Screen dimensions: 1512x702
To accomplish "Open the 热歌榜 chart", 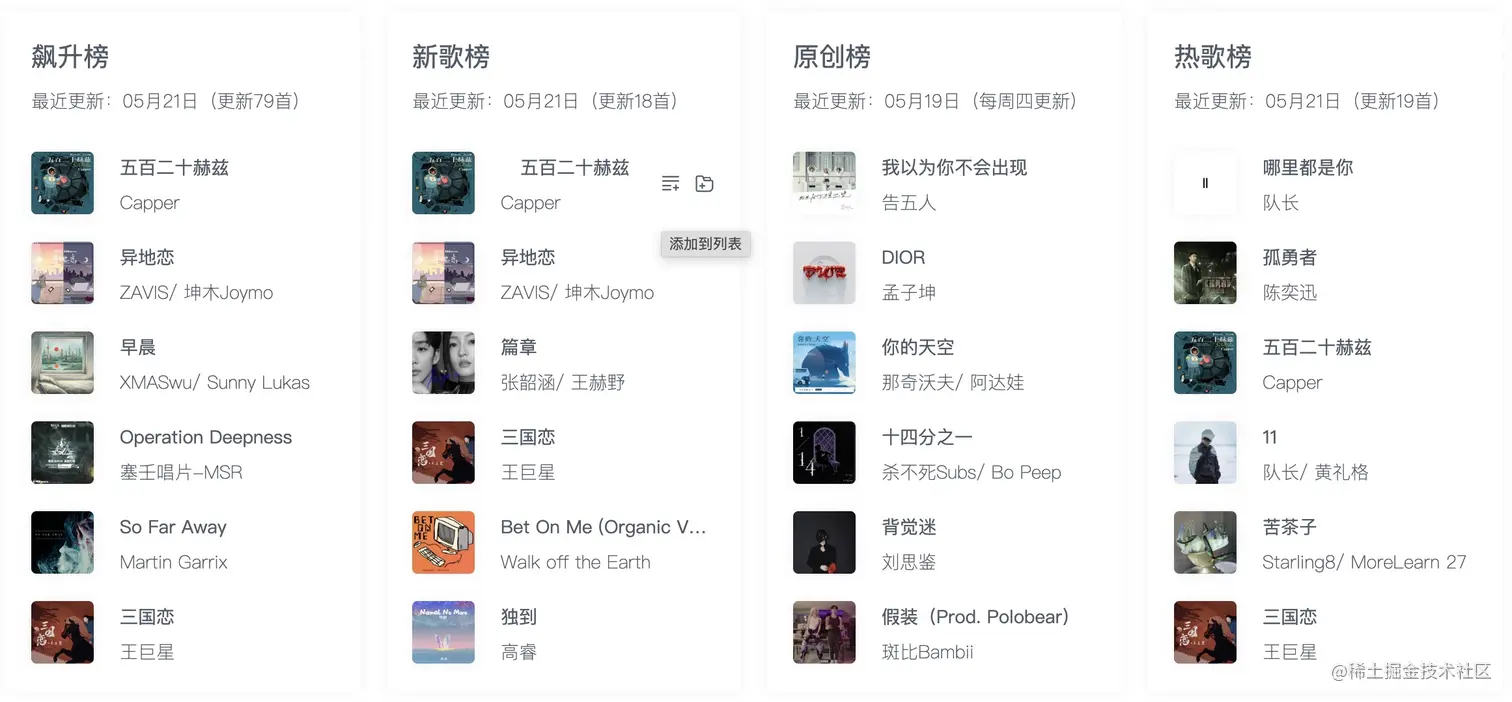I will click(1212, 57).
